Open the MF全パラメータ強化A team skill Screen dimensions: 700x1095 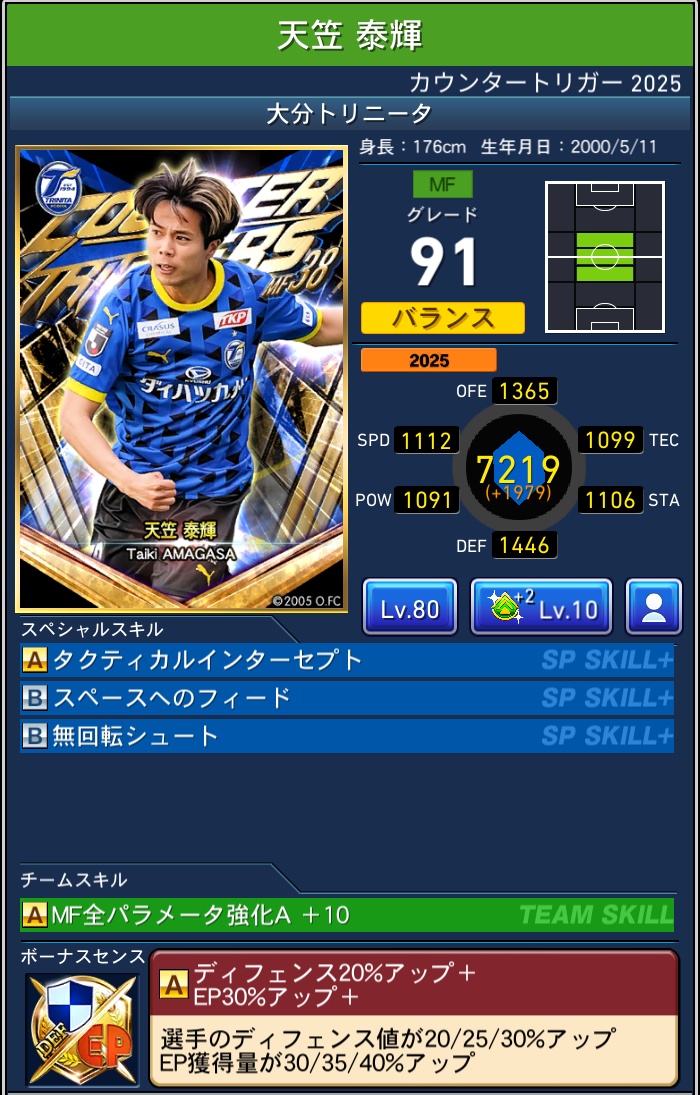(x=346, y=914)
